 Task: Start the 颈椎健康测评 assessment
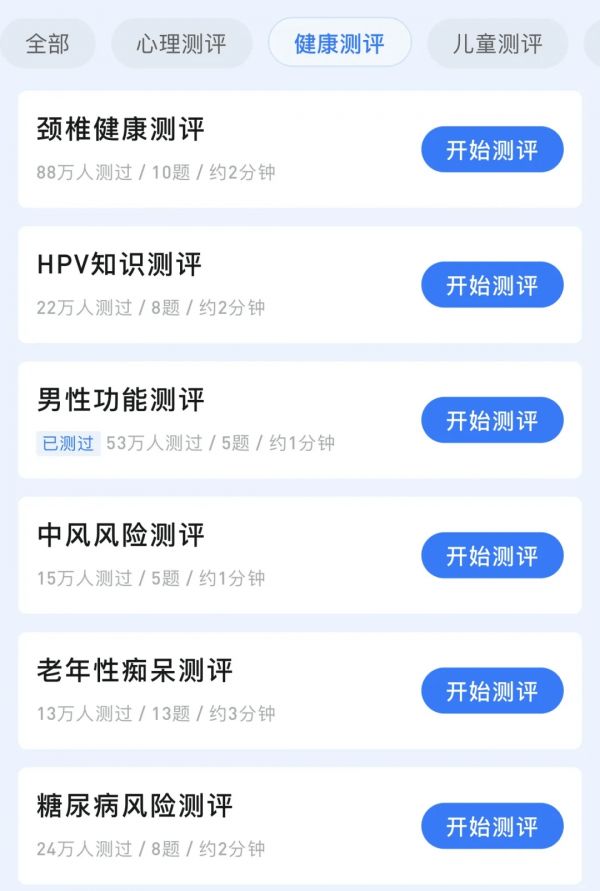point(492,150)
